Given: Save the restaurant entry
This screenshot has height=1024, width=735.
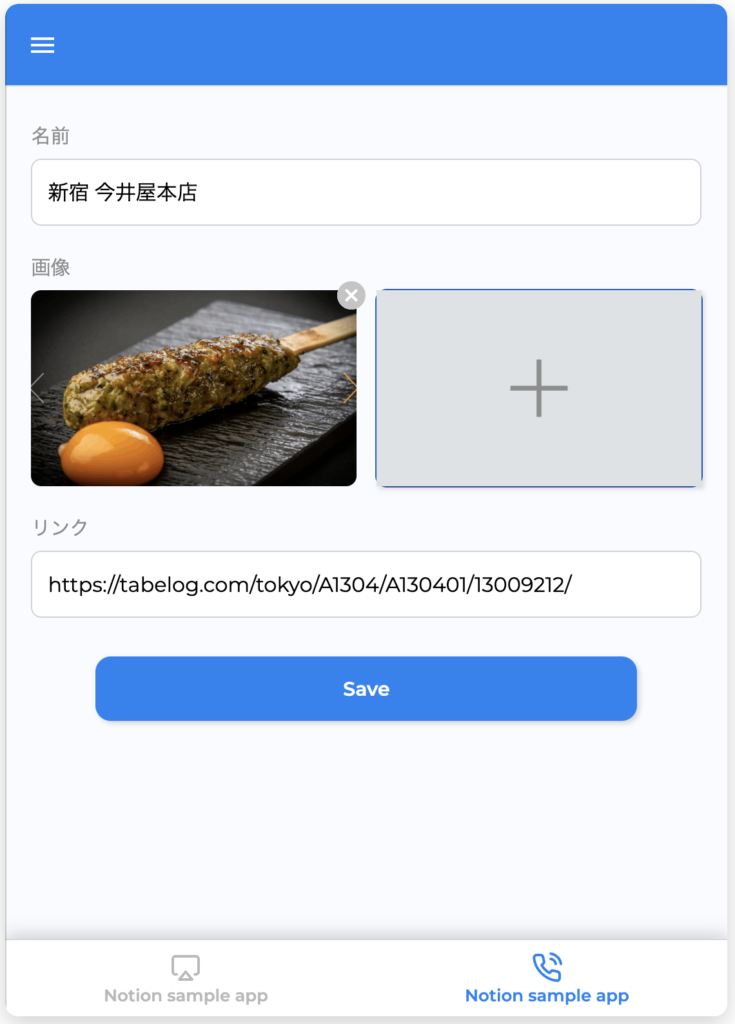Looking at the screenshot, I should point(366,689).
